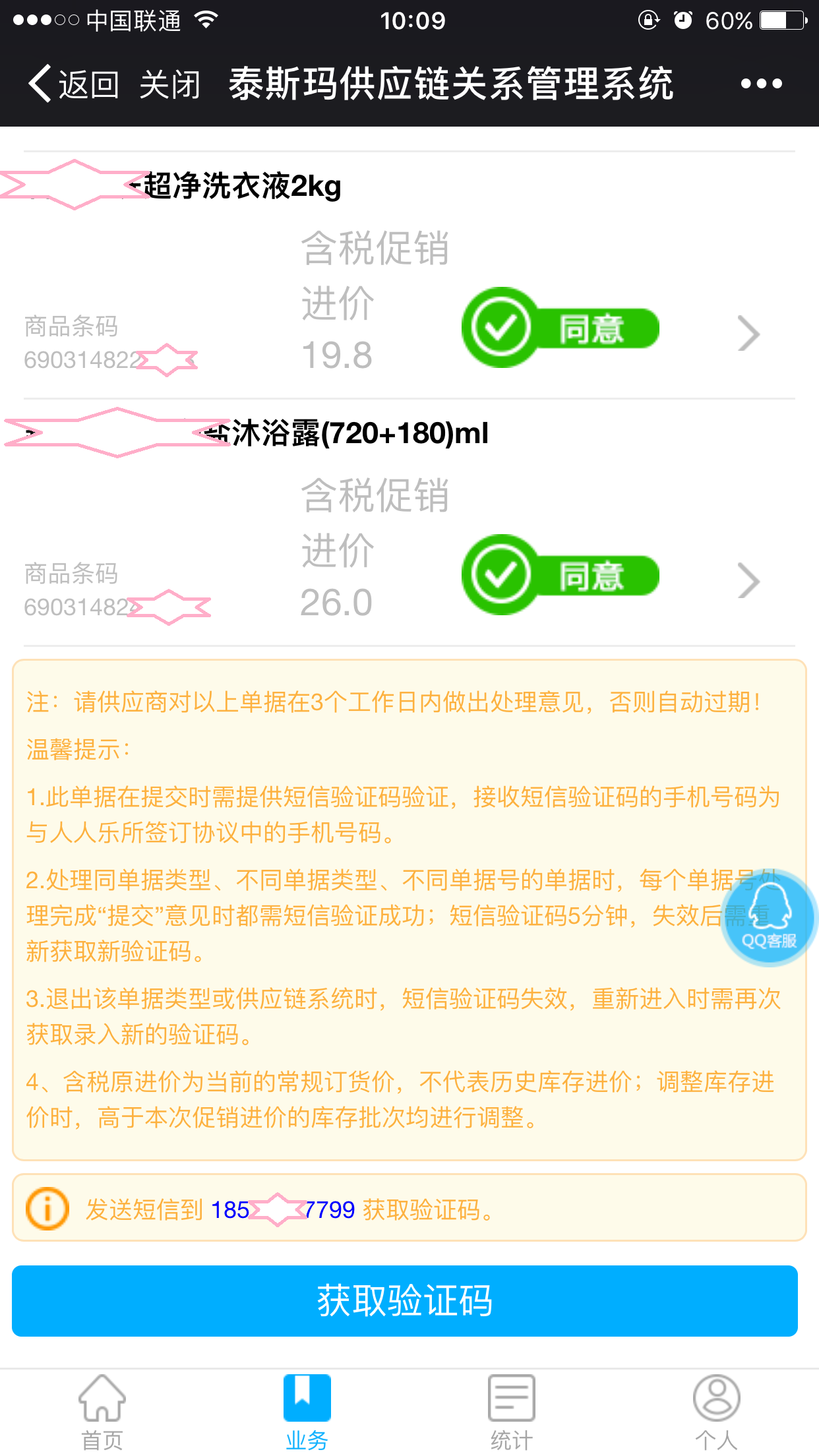
Task: Tap the 商品条码 barcode of the first item
Action: (x=84, y=343)
